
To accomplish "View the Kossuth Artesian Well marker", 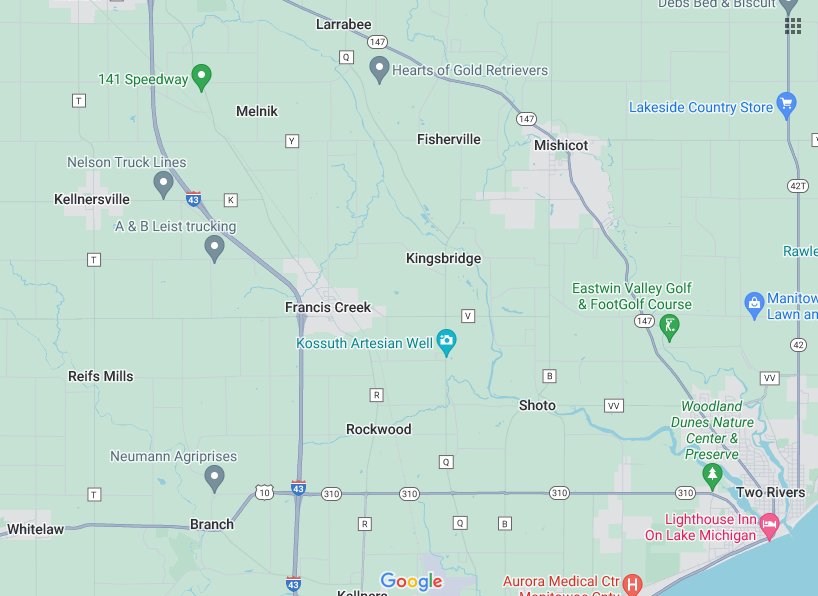I will (446, 342).
